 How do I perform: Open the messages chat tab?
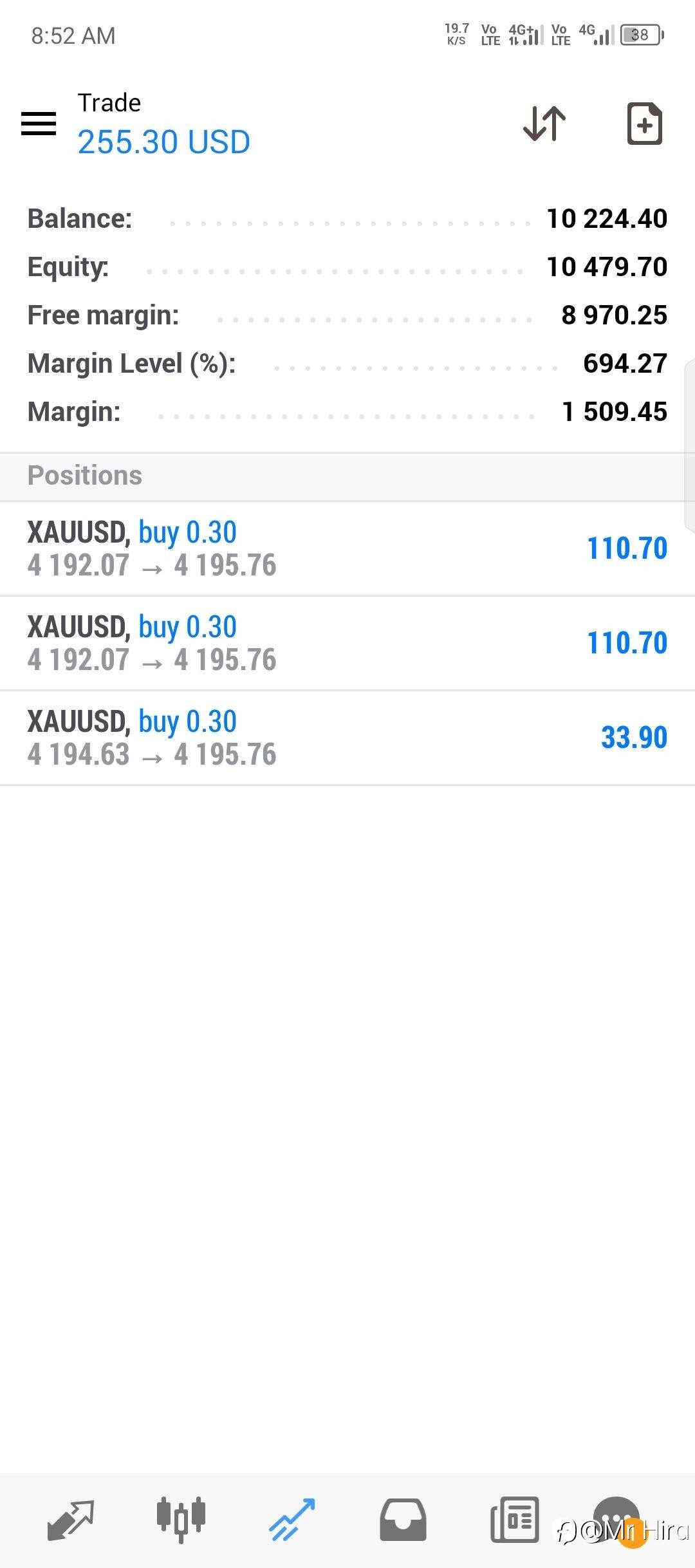click(x=616, y=1520)
